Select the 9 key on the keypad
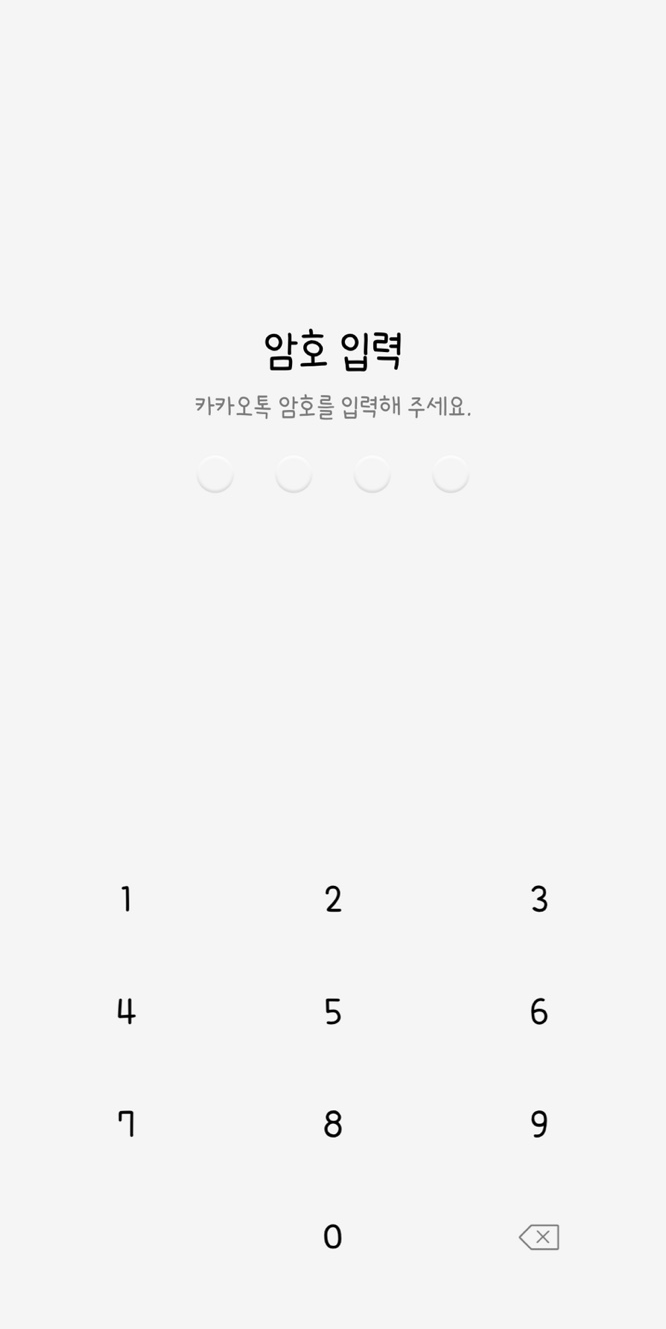Screen dimensions: 666x1329 [539, 1124]
